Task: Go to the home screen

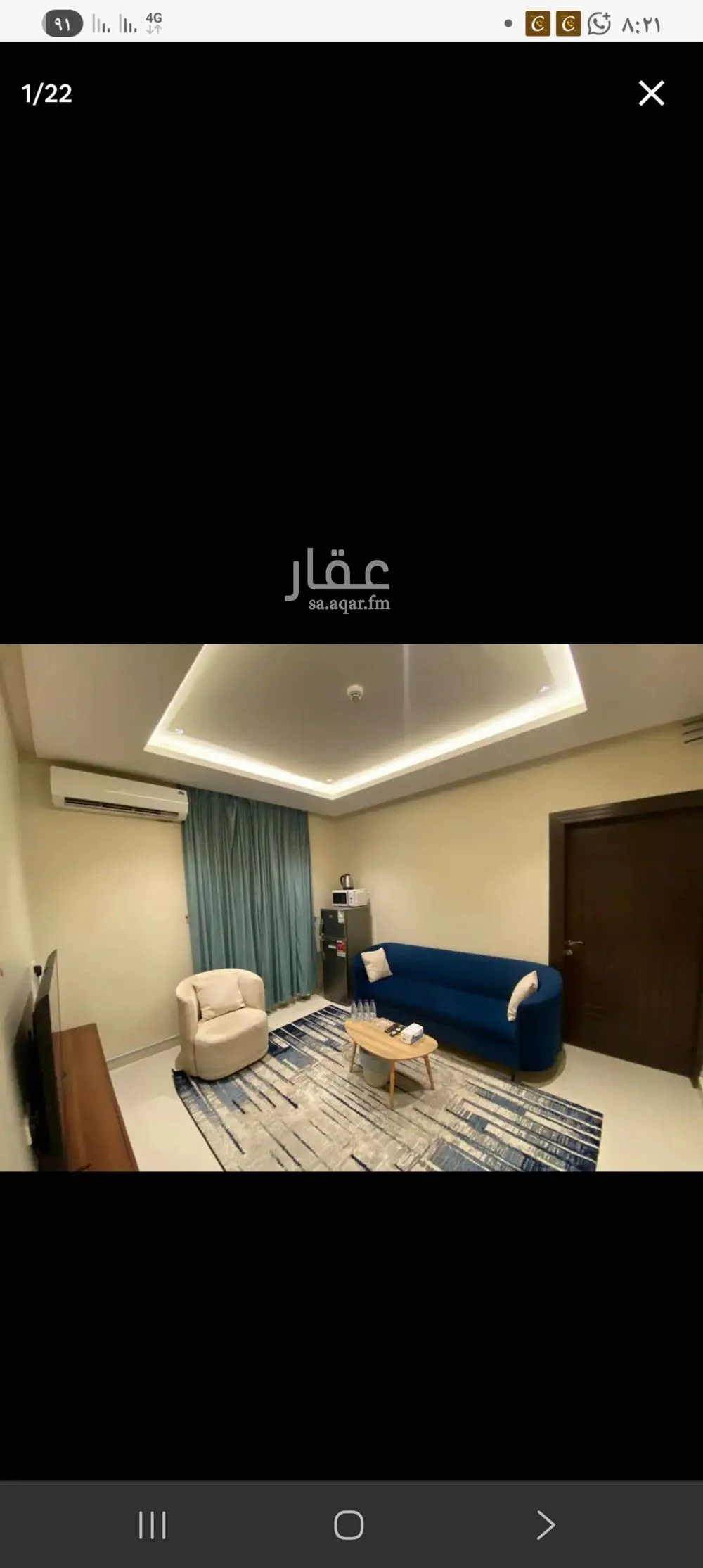Action: tap(349, 1525)
